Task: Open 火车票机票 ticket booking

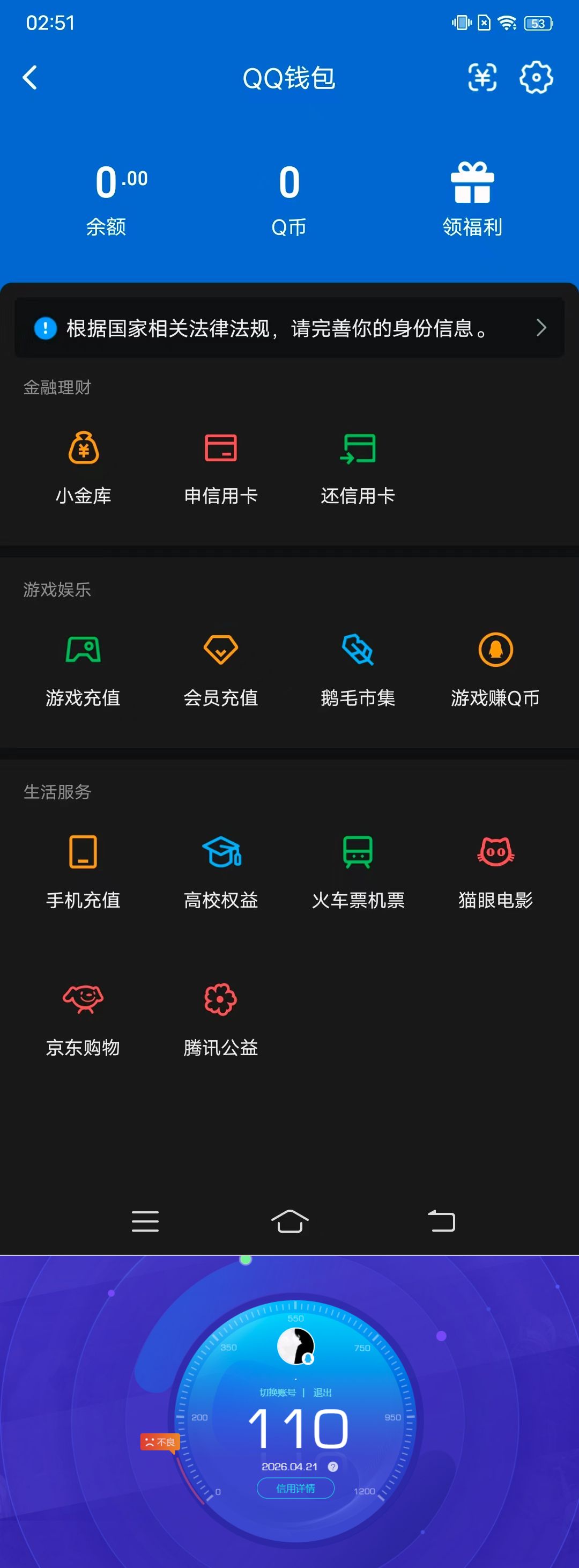Action: [358, 871]
